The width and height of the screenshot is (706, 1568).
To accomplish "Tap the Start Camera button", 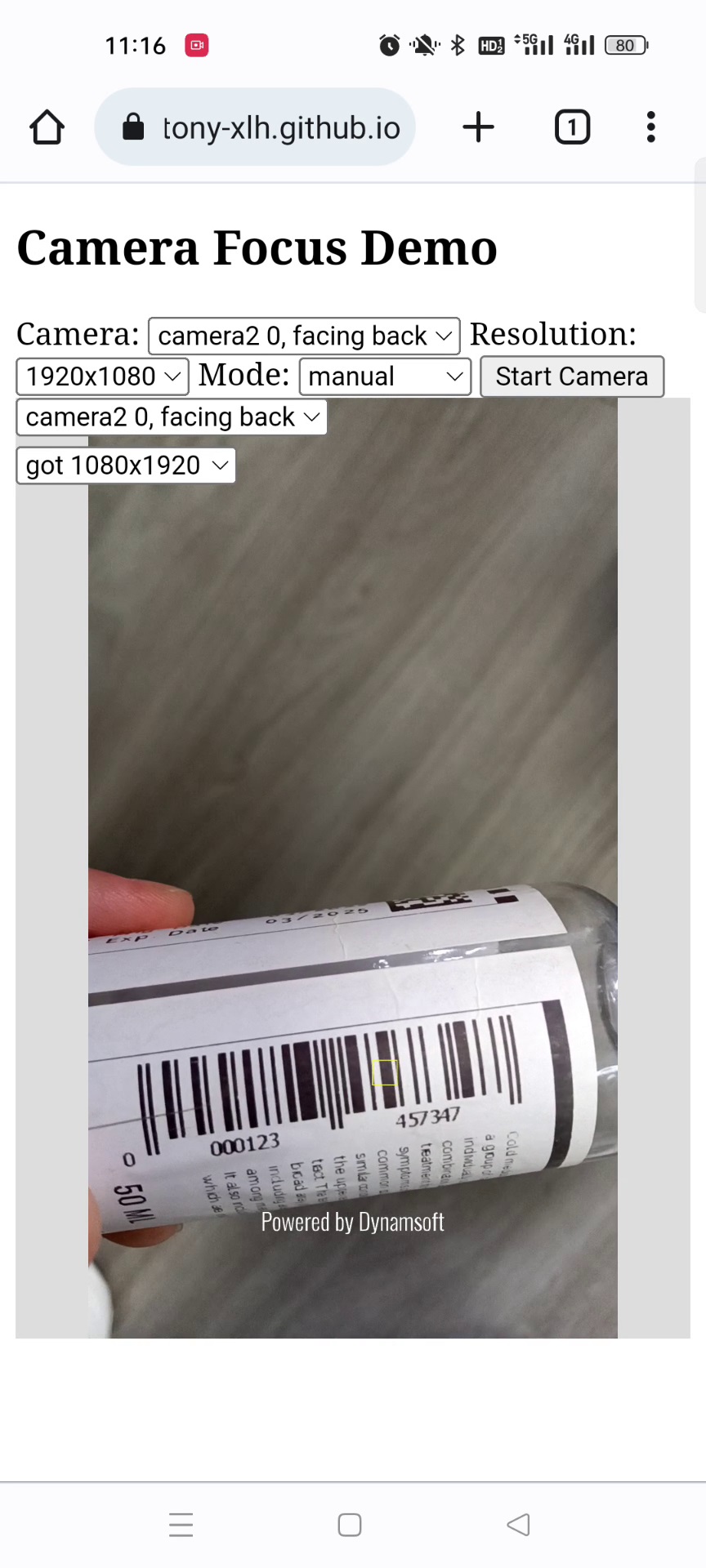I will coord(571,376).
